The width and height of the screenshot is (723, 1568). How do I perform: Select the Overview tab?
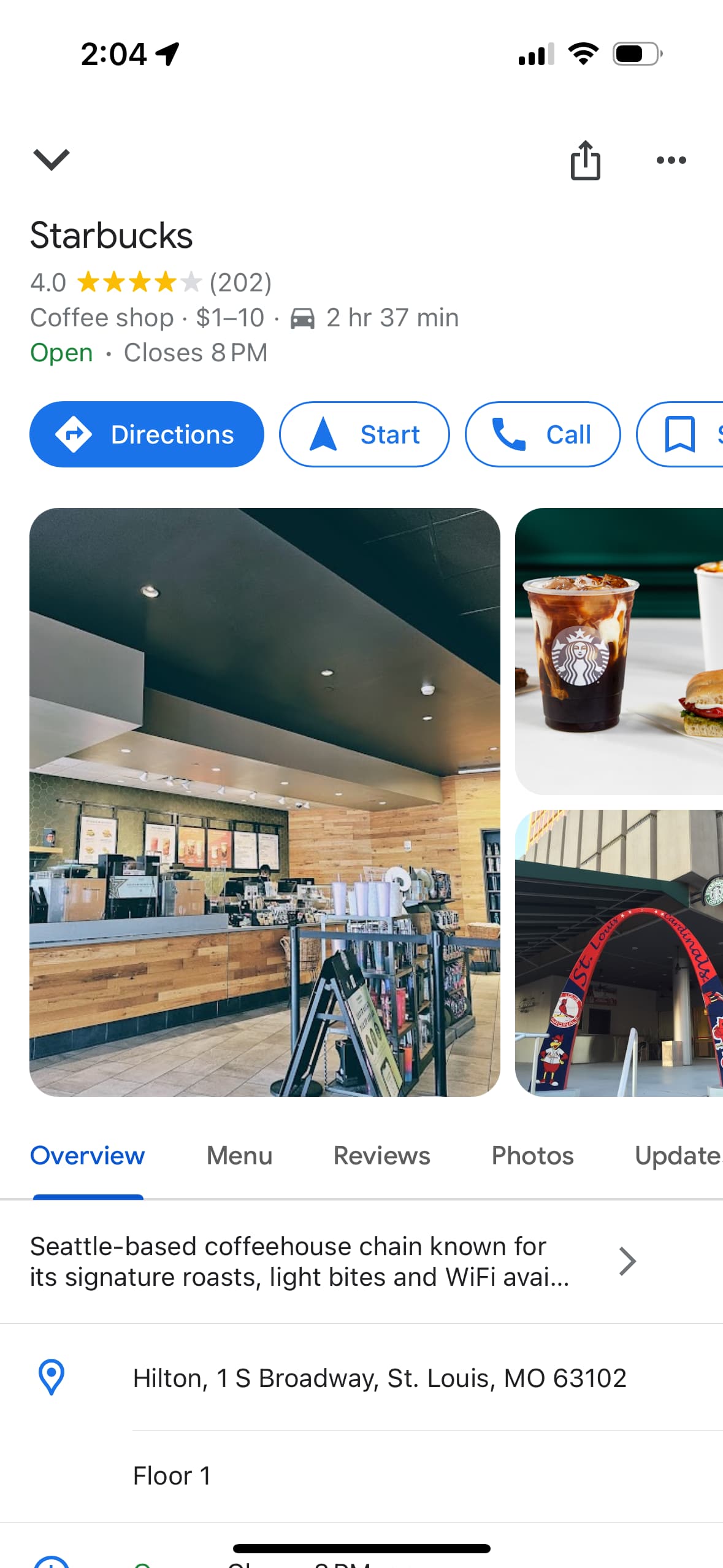(x=88, y=1156)
